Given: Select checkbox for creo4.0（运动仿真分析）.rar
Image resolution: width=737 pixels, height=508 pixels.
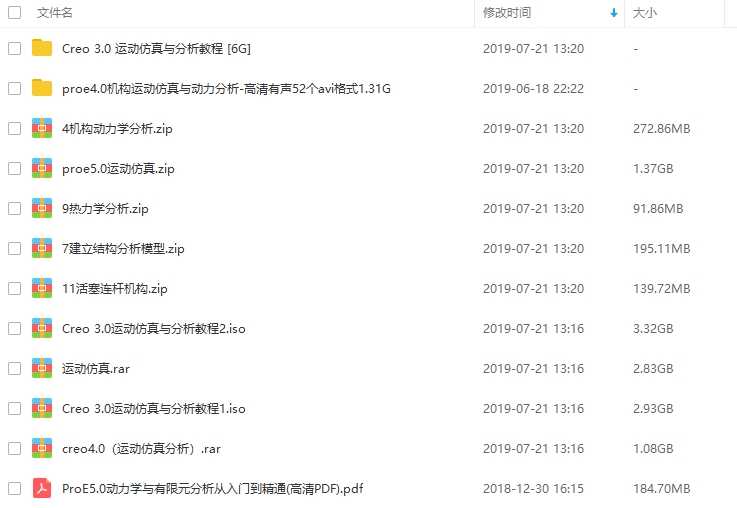Looking at the screenshot, I should click(x=14, y=448).
